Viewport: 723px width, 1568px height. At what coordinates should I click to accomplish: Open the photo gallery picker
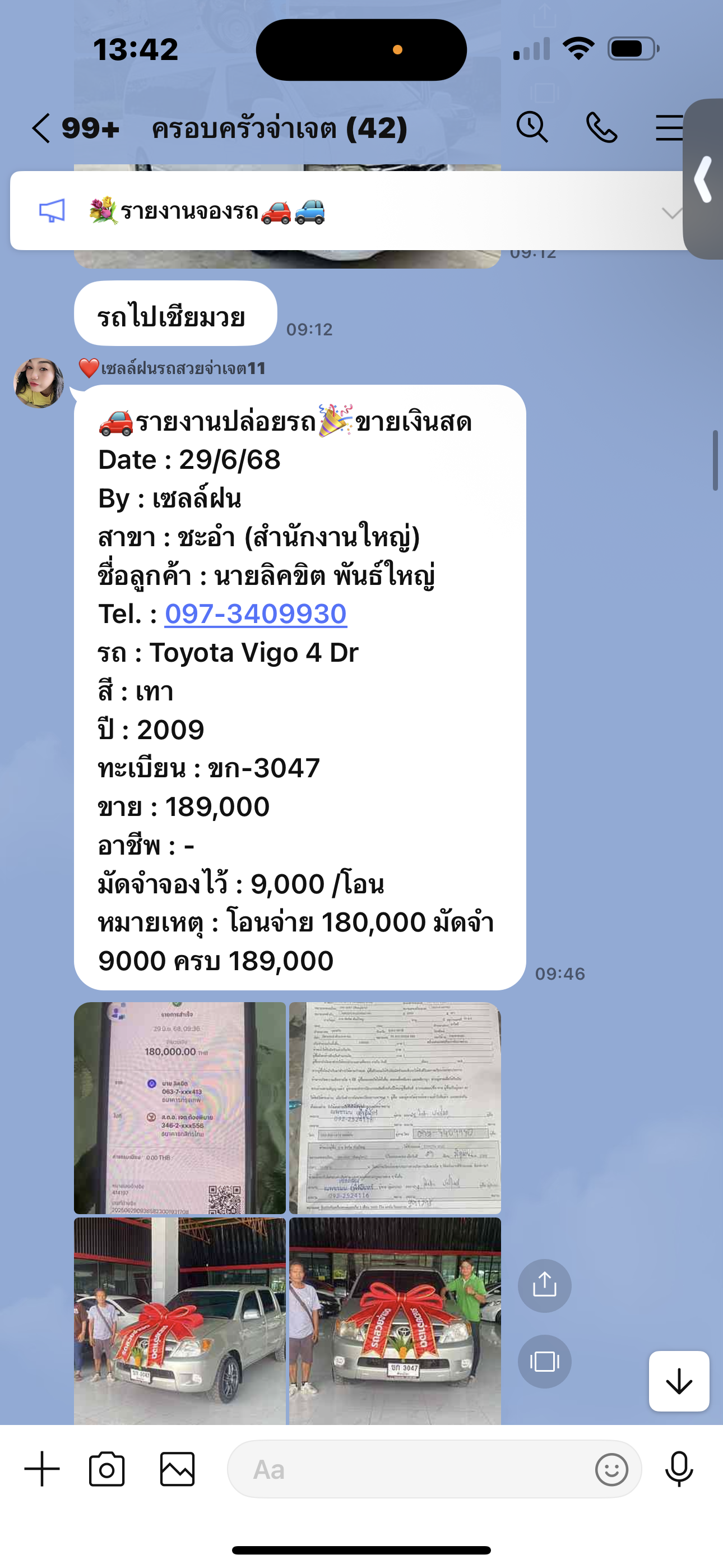[177, 1469]
